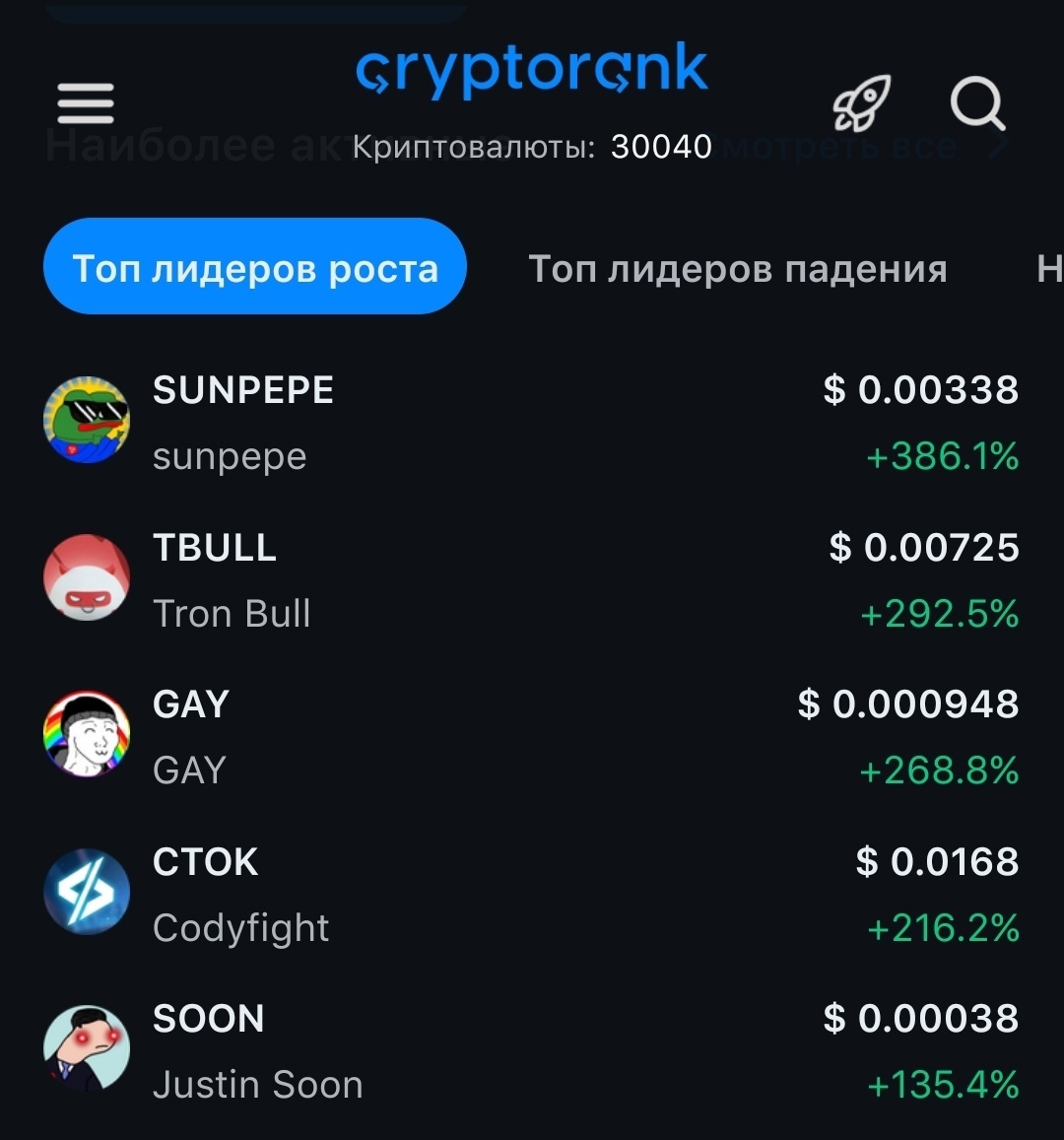This screenshot has width=1064, height=1140.
Task: Open Justin Soon (SOON) row
Action: 532,1050
